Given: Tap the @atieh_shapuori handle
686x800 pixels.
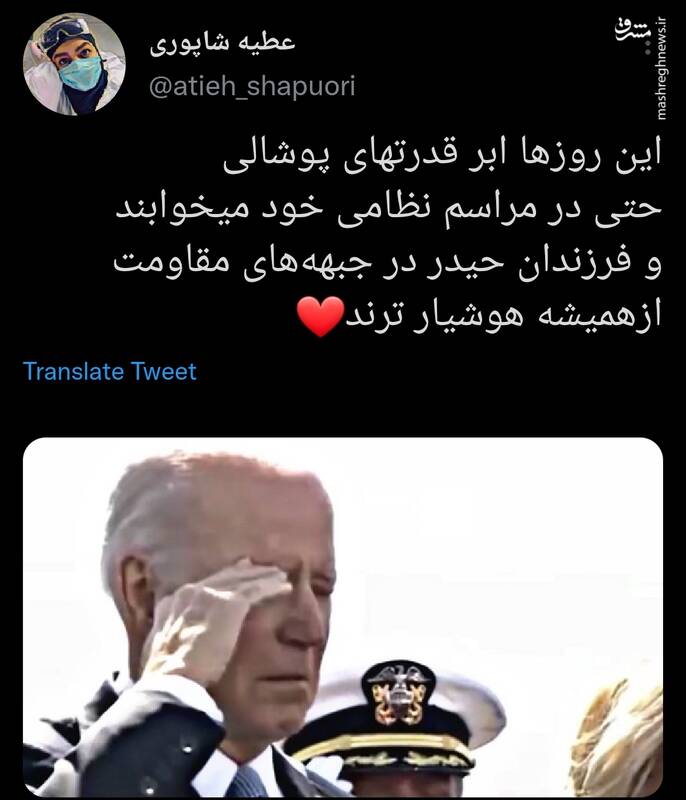Looking at the screenshot, I should coord(251,87).
